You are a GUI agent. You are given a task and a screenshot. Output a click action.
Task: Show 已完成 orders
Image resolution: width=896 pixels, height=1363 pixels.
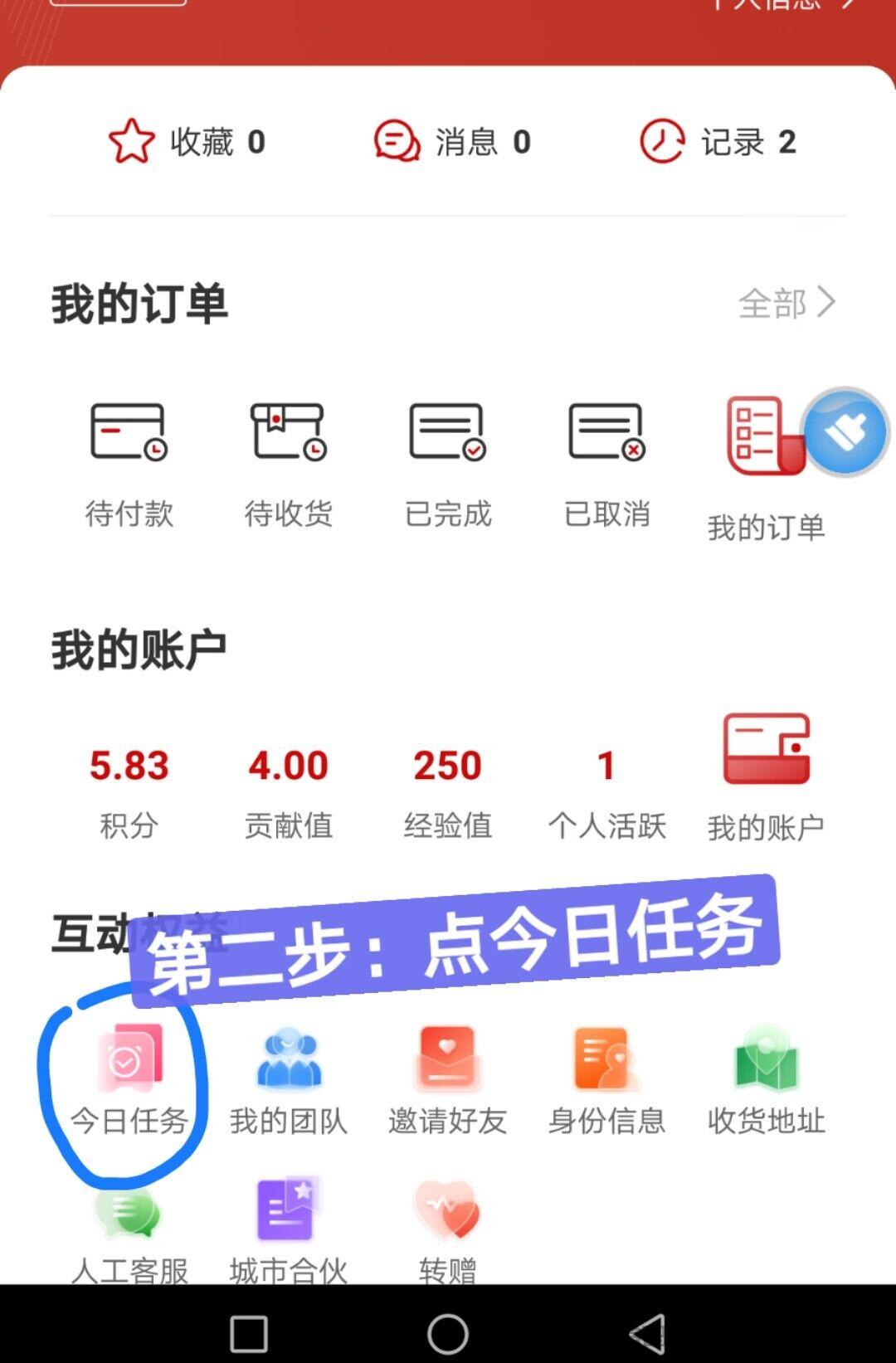pyautogui.click(x=447, y=465)
